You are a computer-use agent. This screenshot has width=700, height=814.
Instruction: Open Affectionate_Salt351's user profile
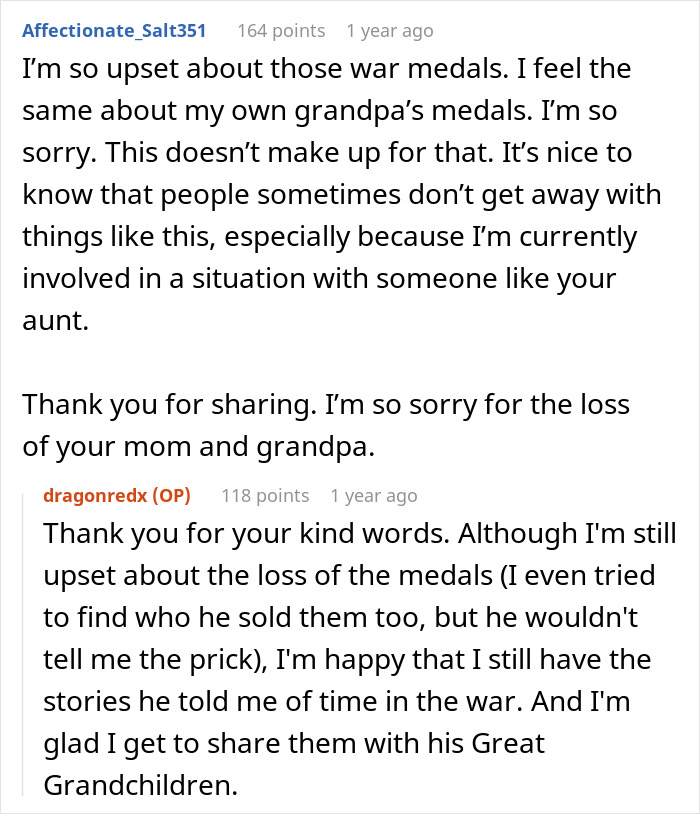click(x=114, y=31)
